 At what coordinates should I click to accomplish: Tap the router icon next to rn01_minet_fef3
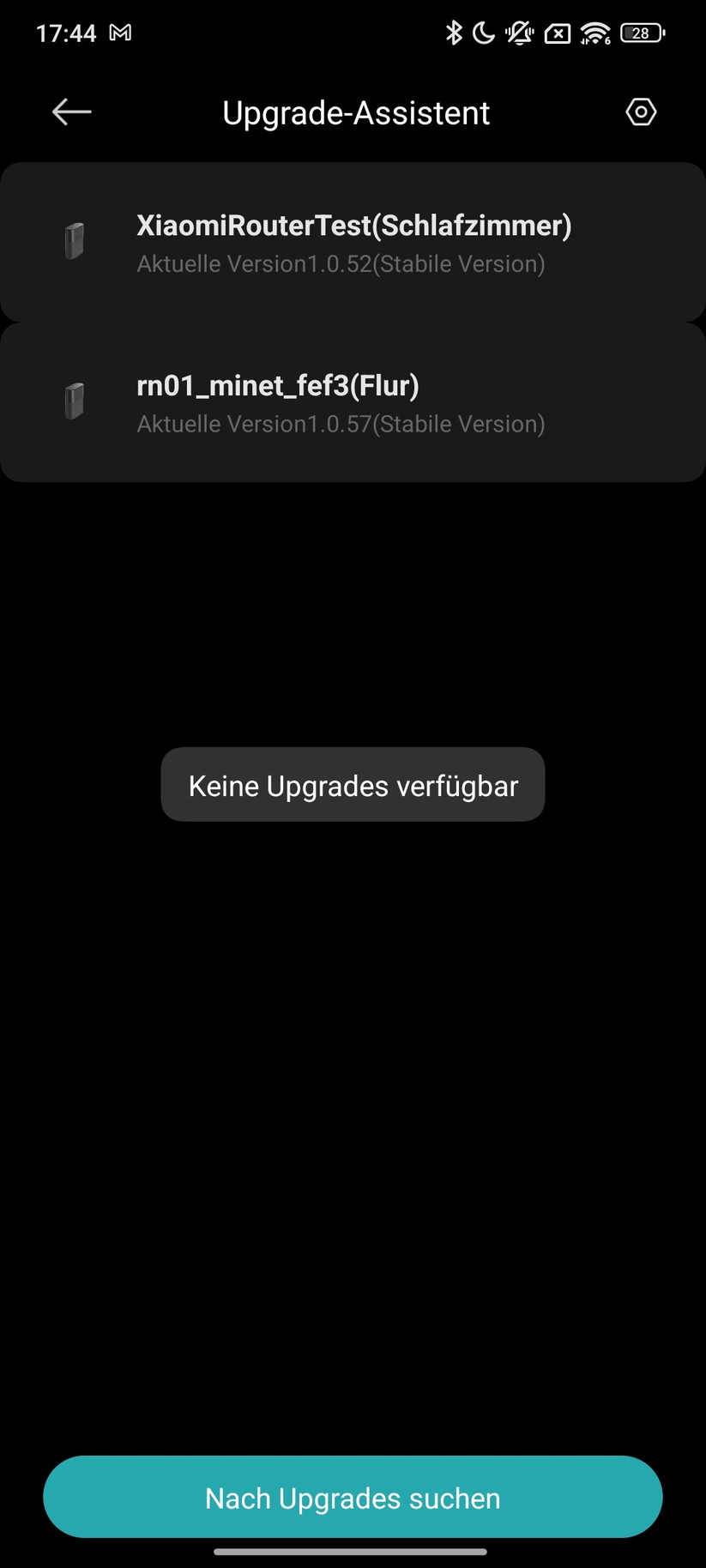75,401
